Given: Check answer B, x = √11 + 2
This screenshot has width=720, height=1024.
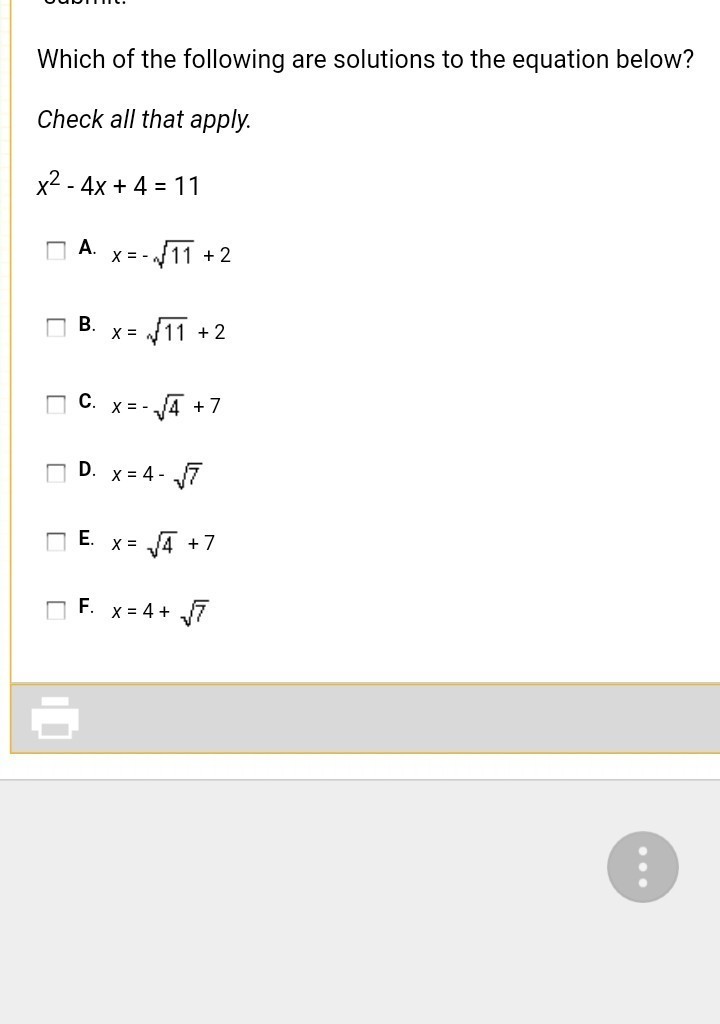Looking at the screenshot, I should pos(56,327).
